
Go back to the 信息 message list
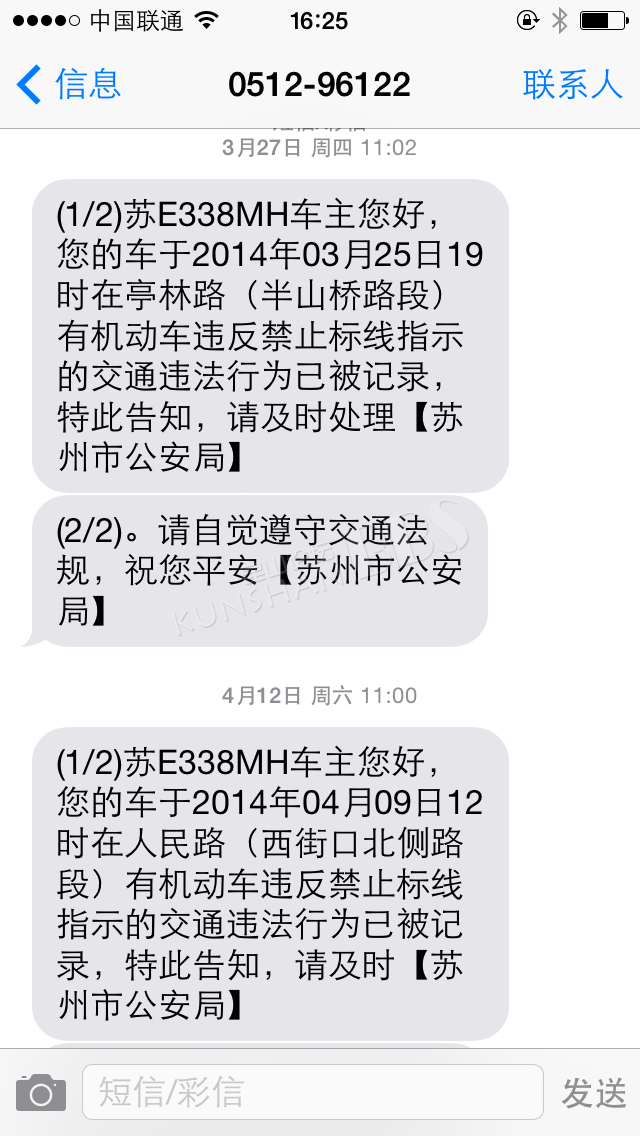(68, 84)
